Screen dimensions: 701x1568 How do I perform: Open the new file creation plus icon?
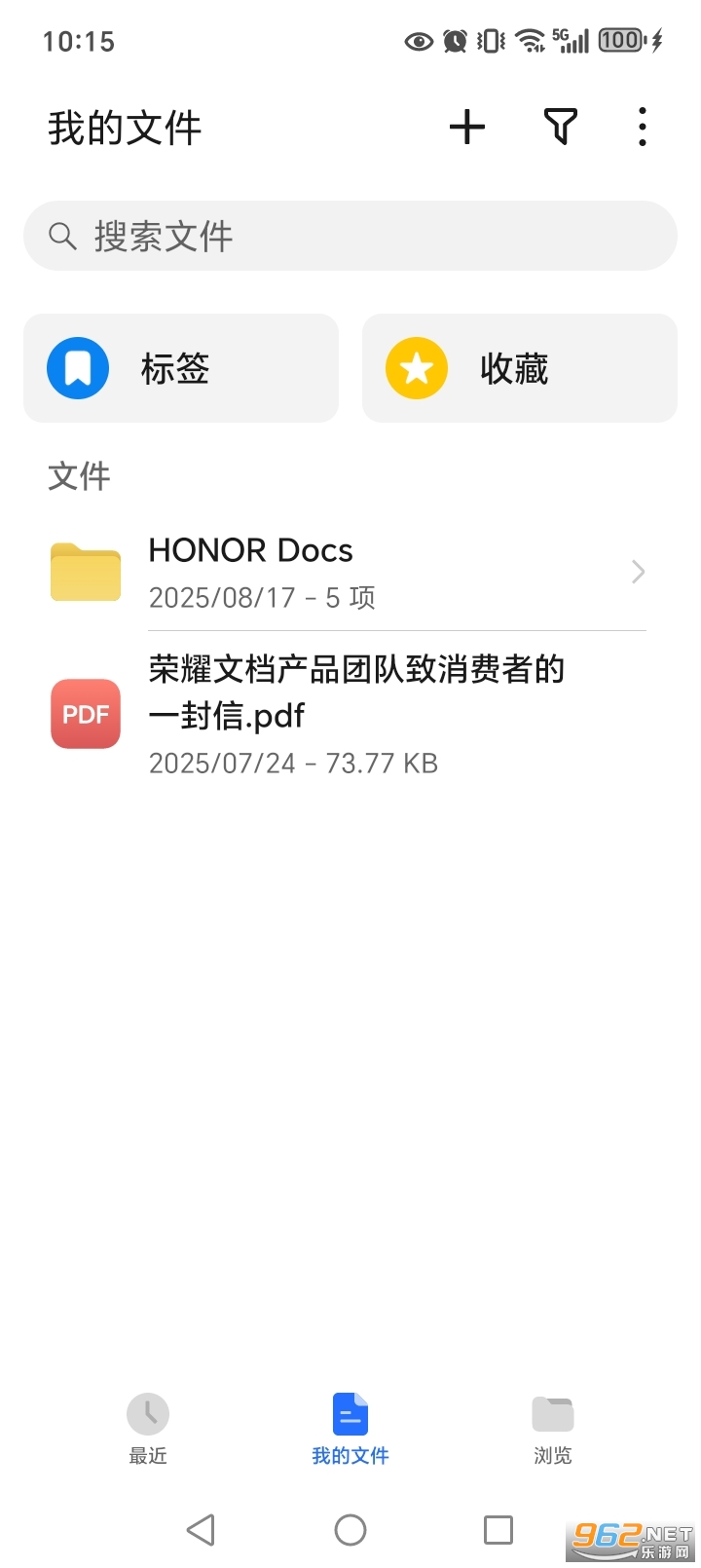[x=467, y=127]
